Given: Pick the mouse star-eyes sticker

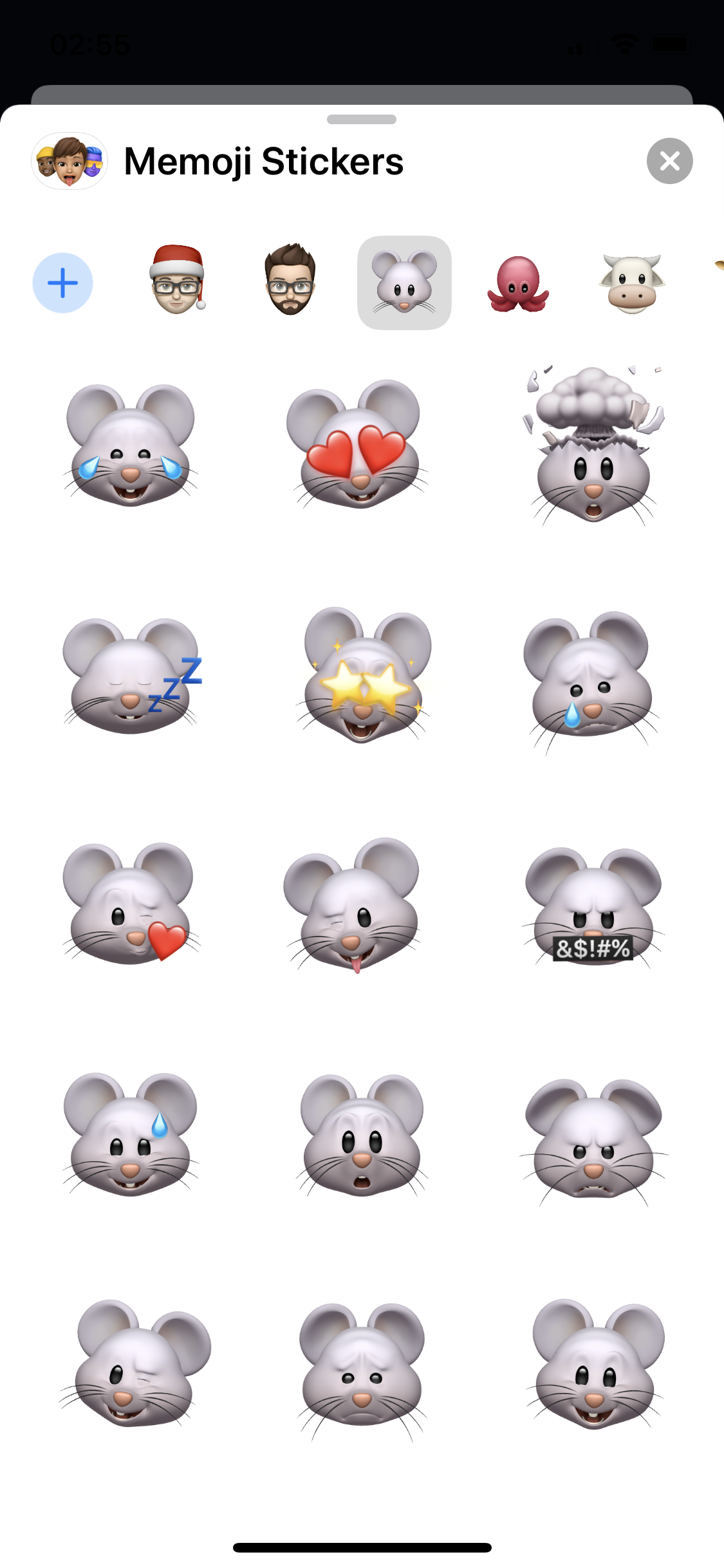Looking at the screenshot, I should [x=363, y=675].
